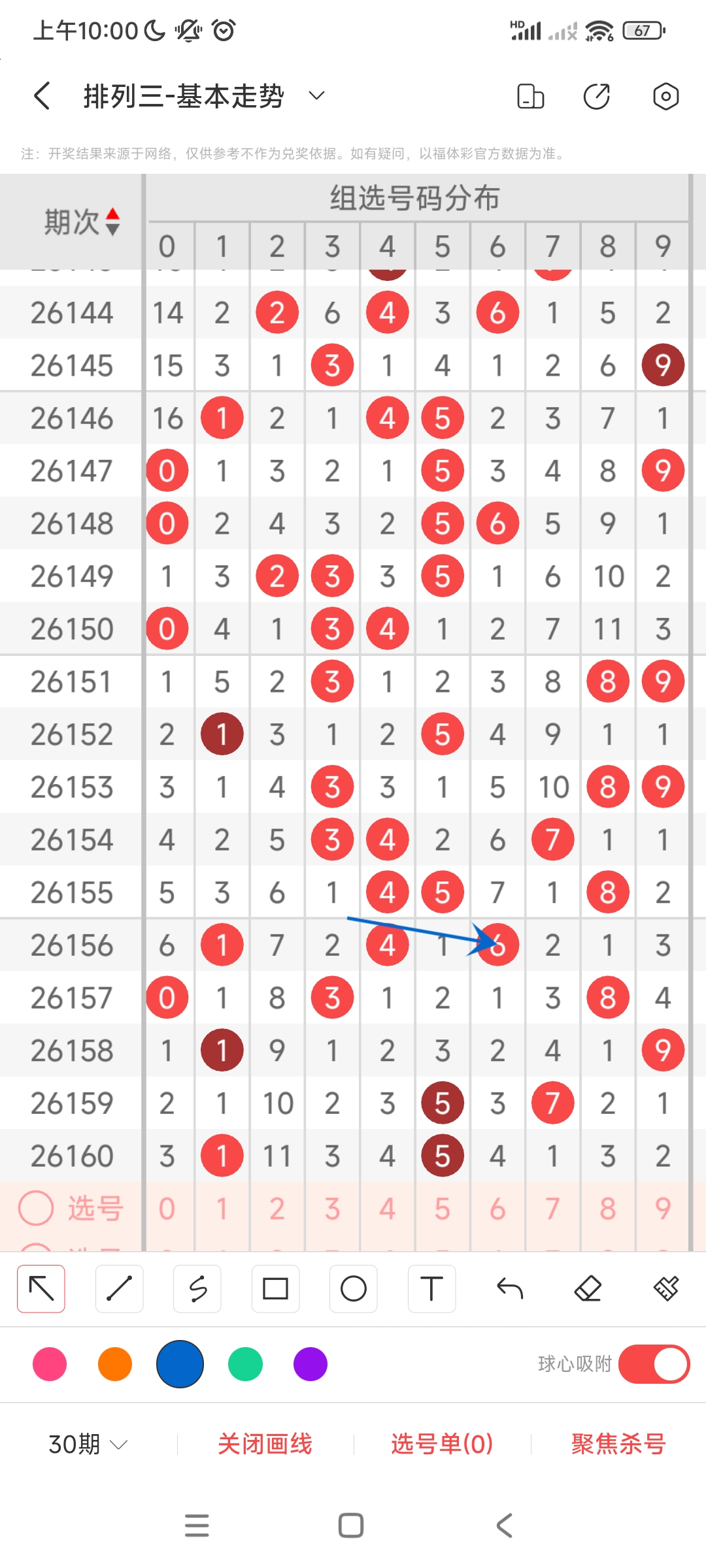Image resolution: width=706 pixels, height=1568 pixels.
Task: Pick the rectangle shape tool
Action: click(x=275, y=1288)
